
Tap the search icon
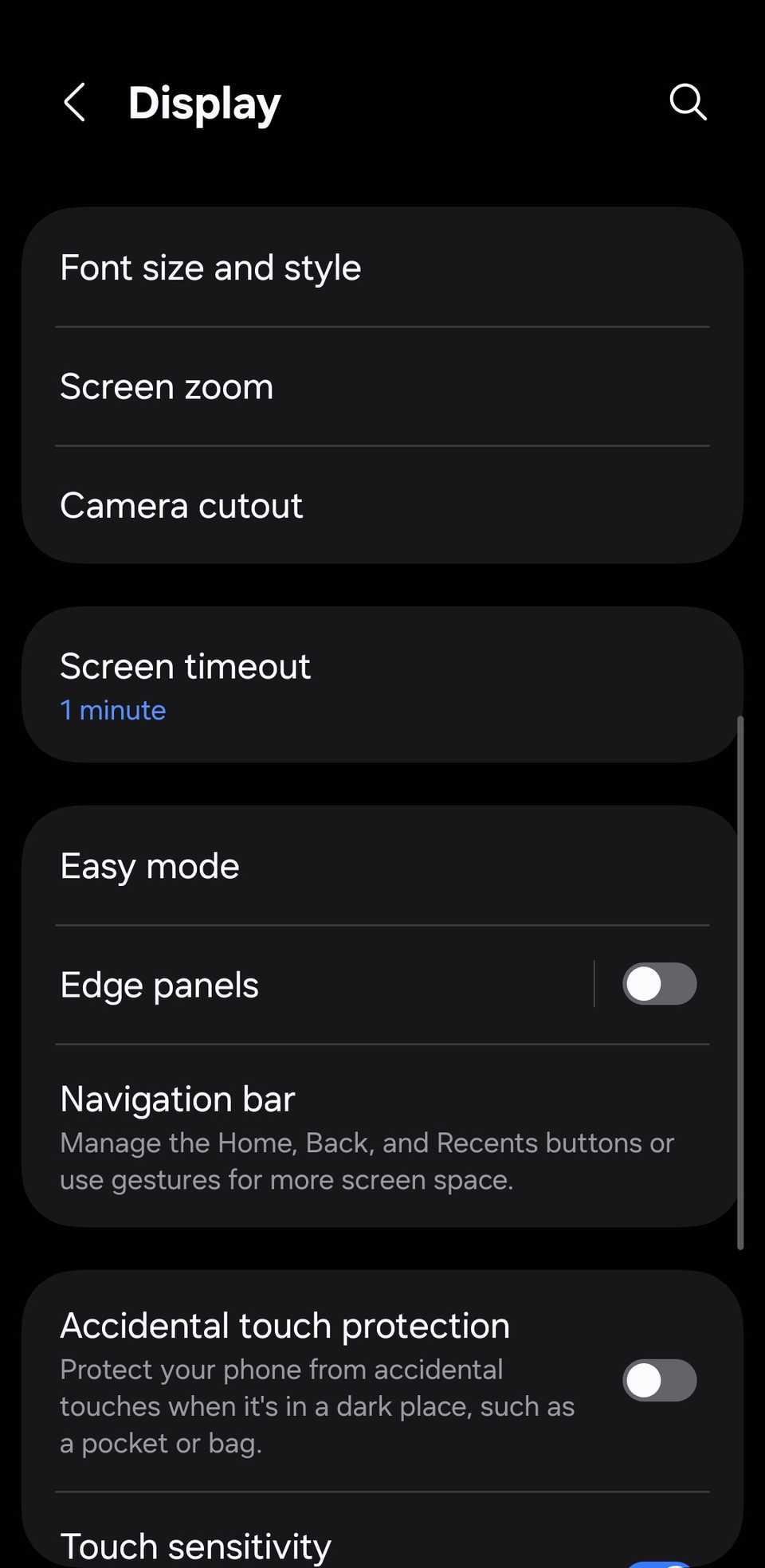click(x=687, y=102)
